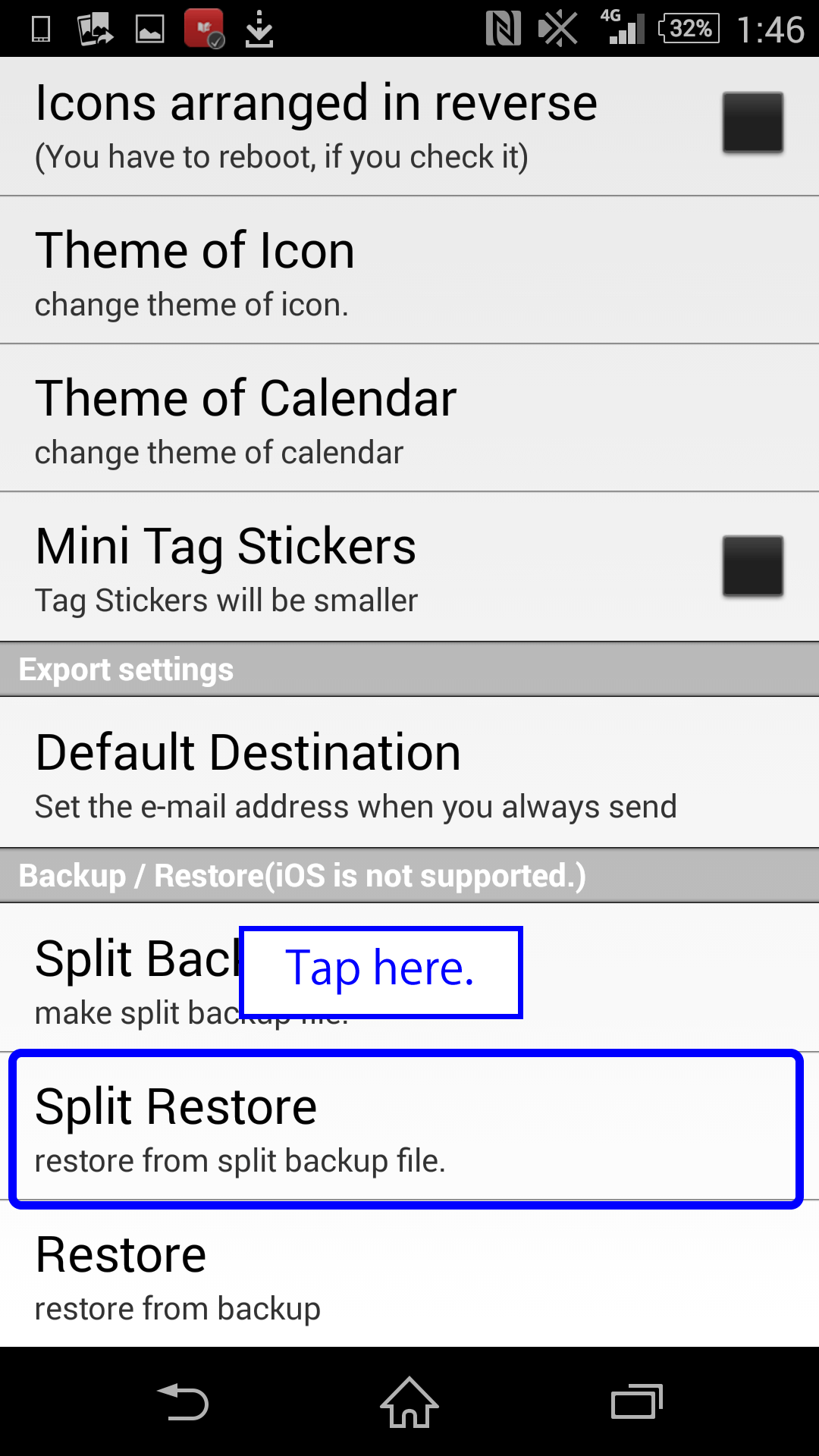Go back using the navigation bar
819x1456 pixels.
coord(183,1402)
